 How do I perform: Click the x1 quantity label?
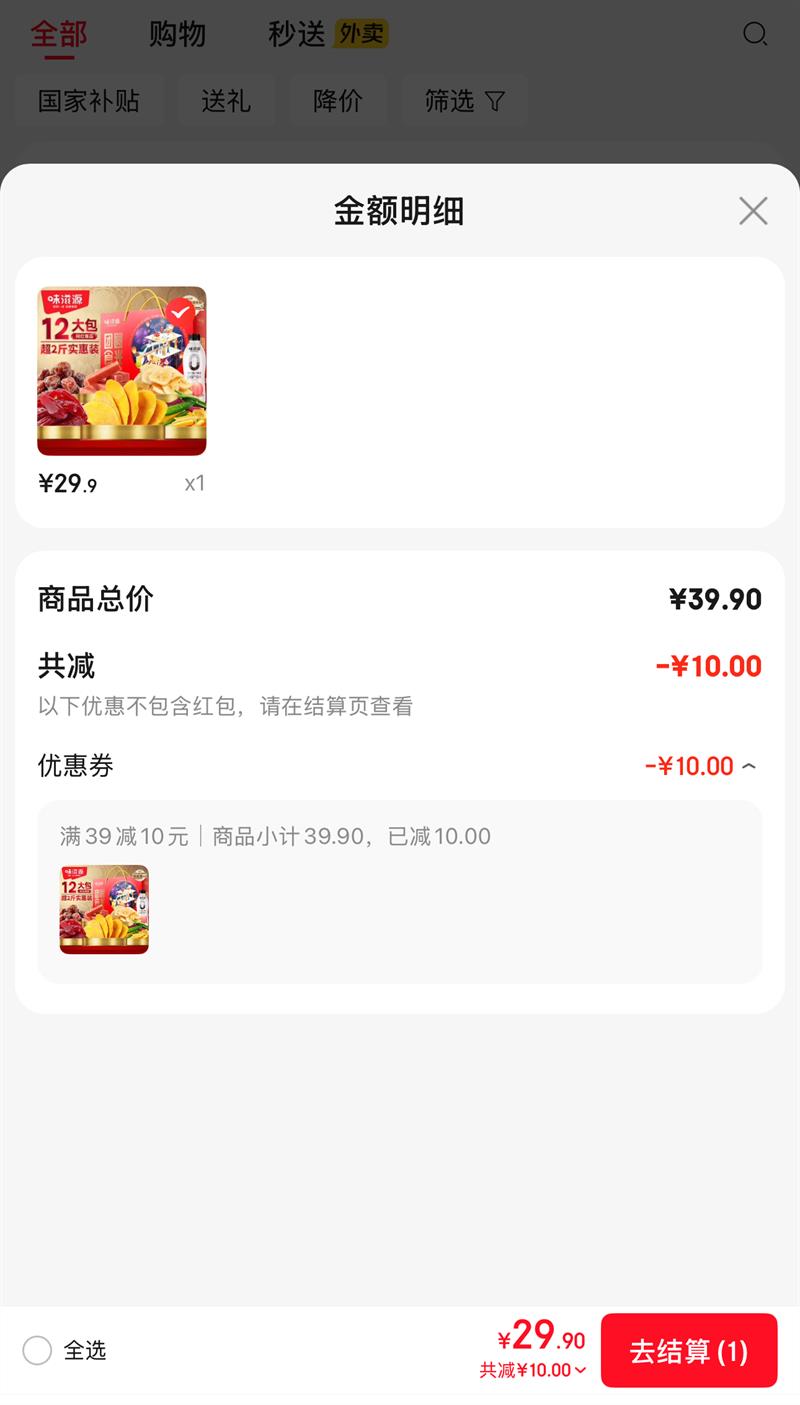[194, 483]
